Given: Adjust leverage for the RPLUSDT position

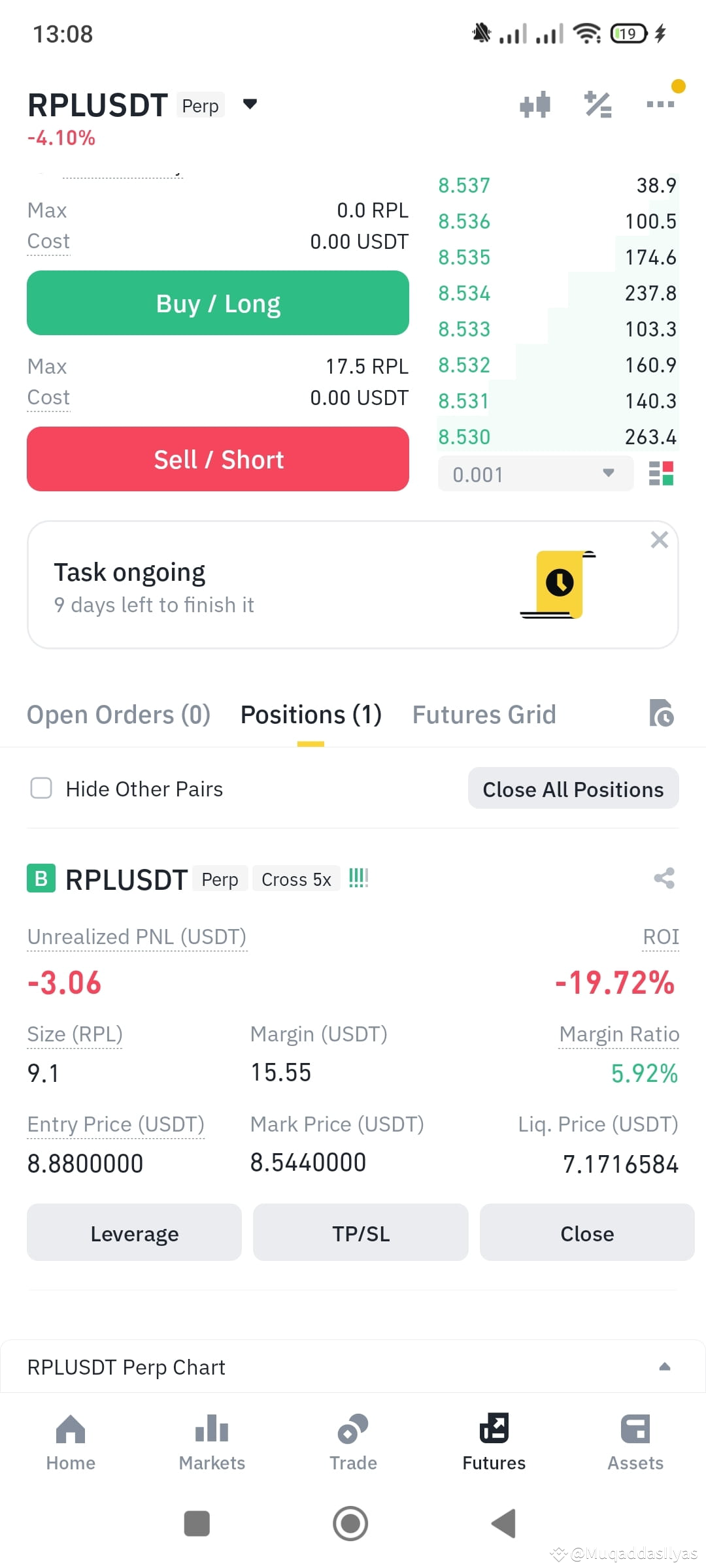Looking at the screenshot, I should (x=134, y=1233).
